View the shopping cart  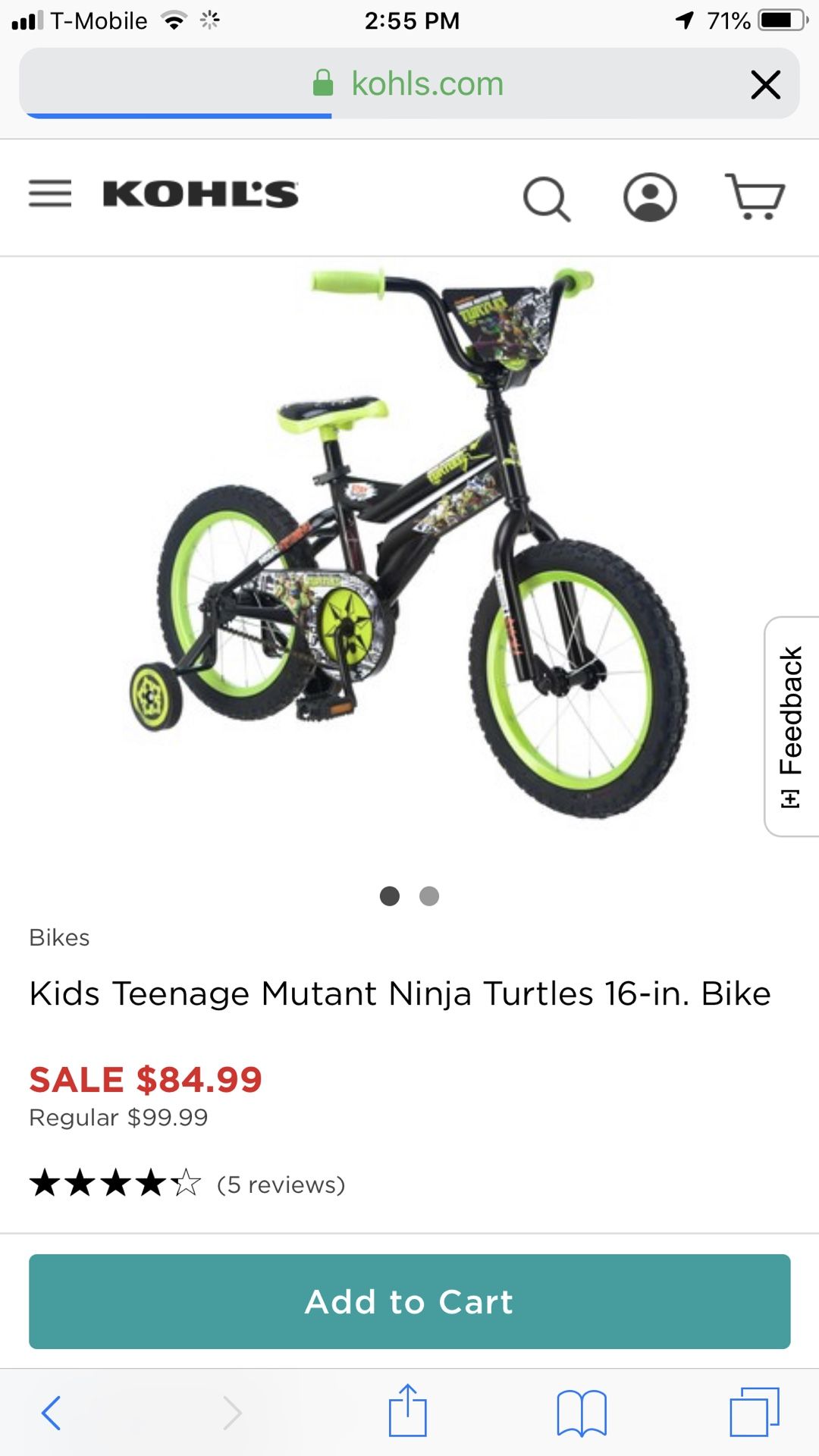point(755,196)
